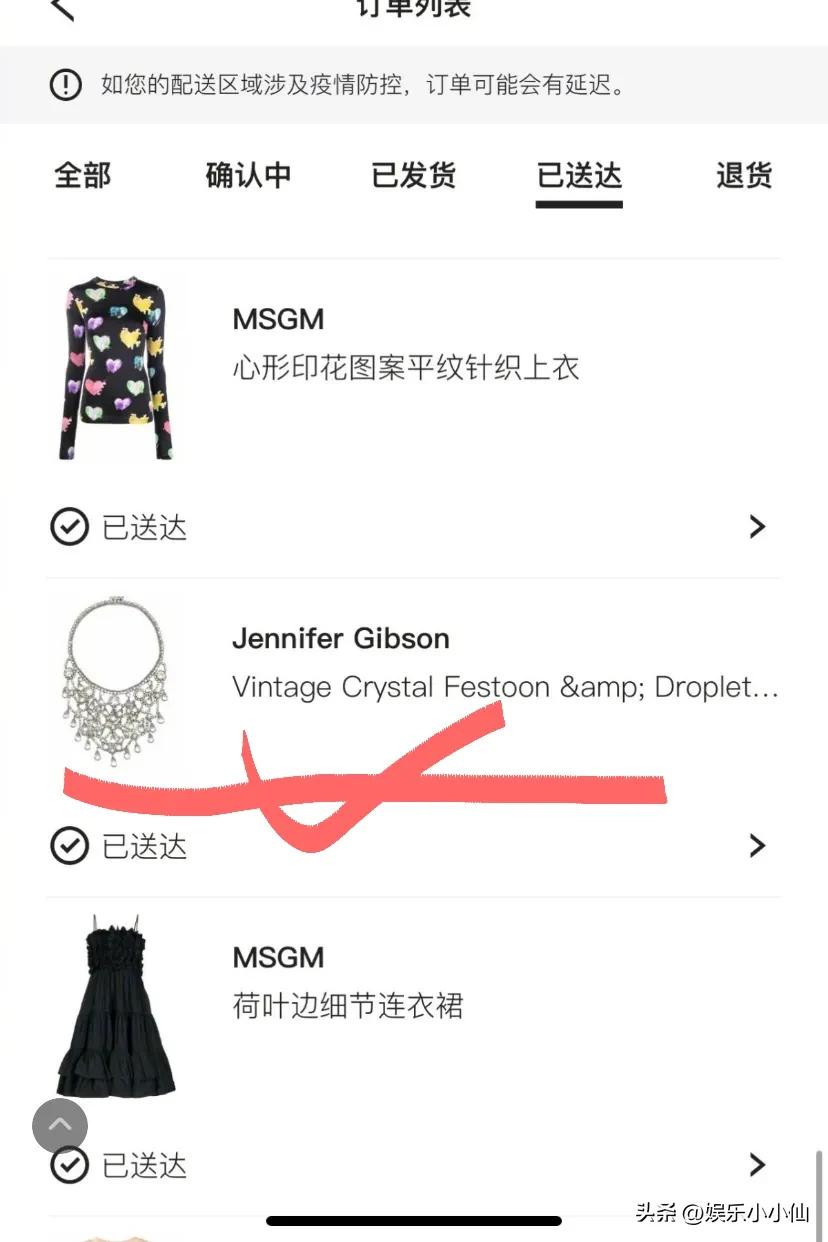Click the delivered checkmark icon for Jennifer Gibson order
Viewport: 828px width, 1242px height.
point(70,846)
